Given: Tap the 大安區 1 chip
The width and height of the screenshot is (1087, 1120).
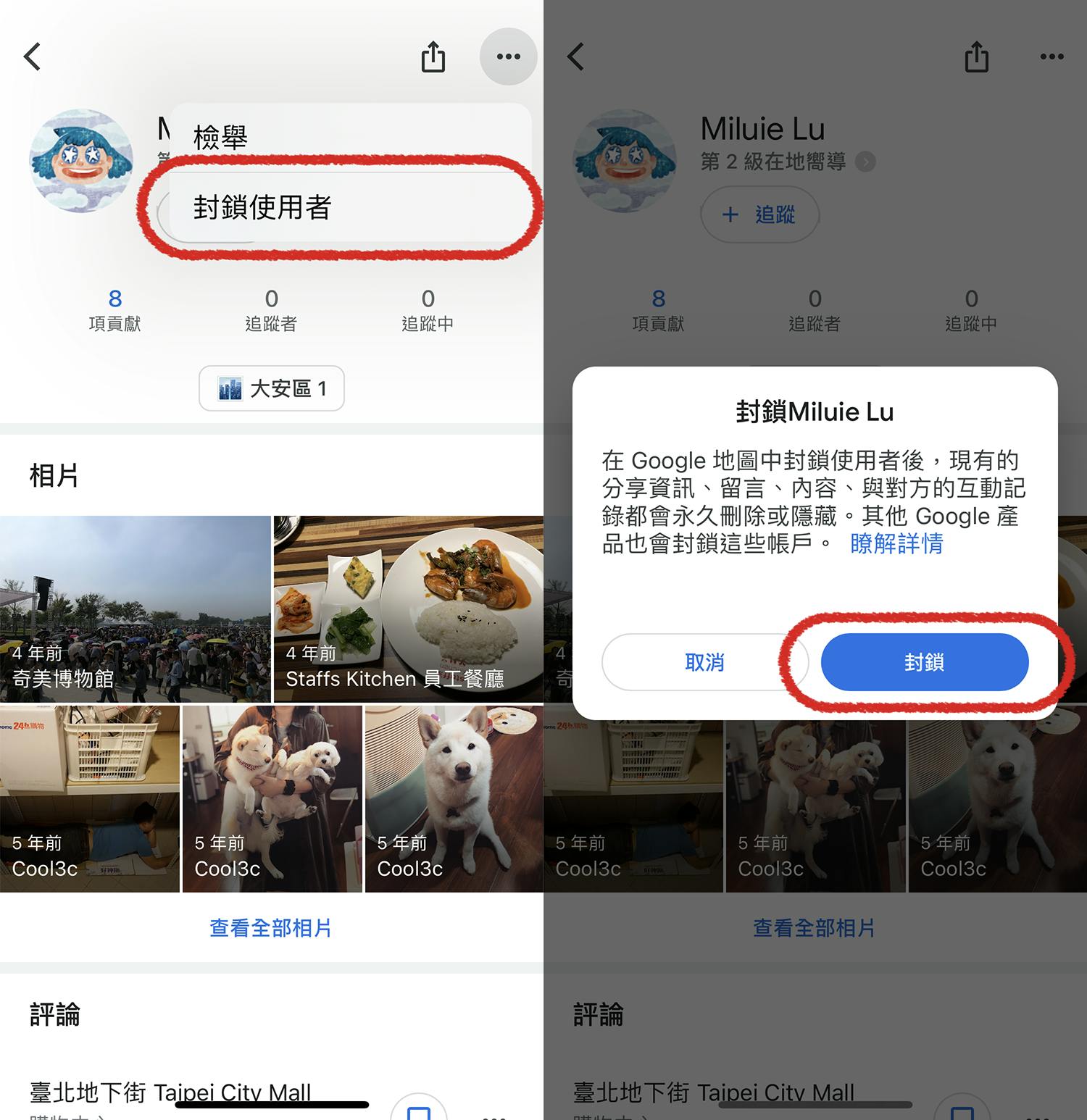Looking at the screenshot, I should coord(272,389).
